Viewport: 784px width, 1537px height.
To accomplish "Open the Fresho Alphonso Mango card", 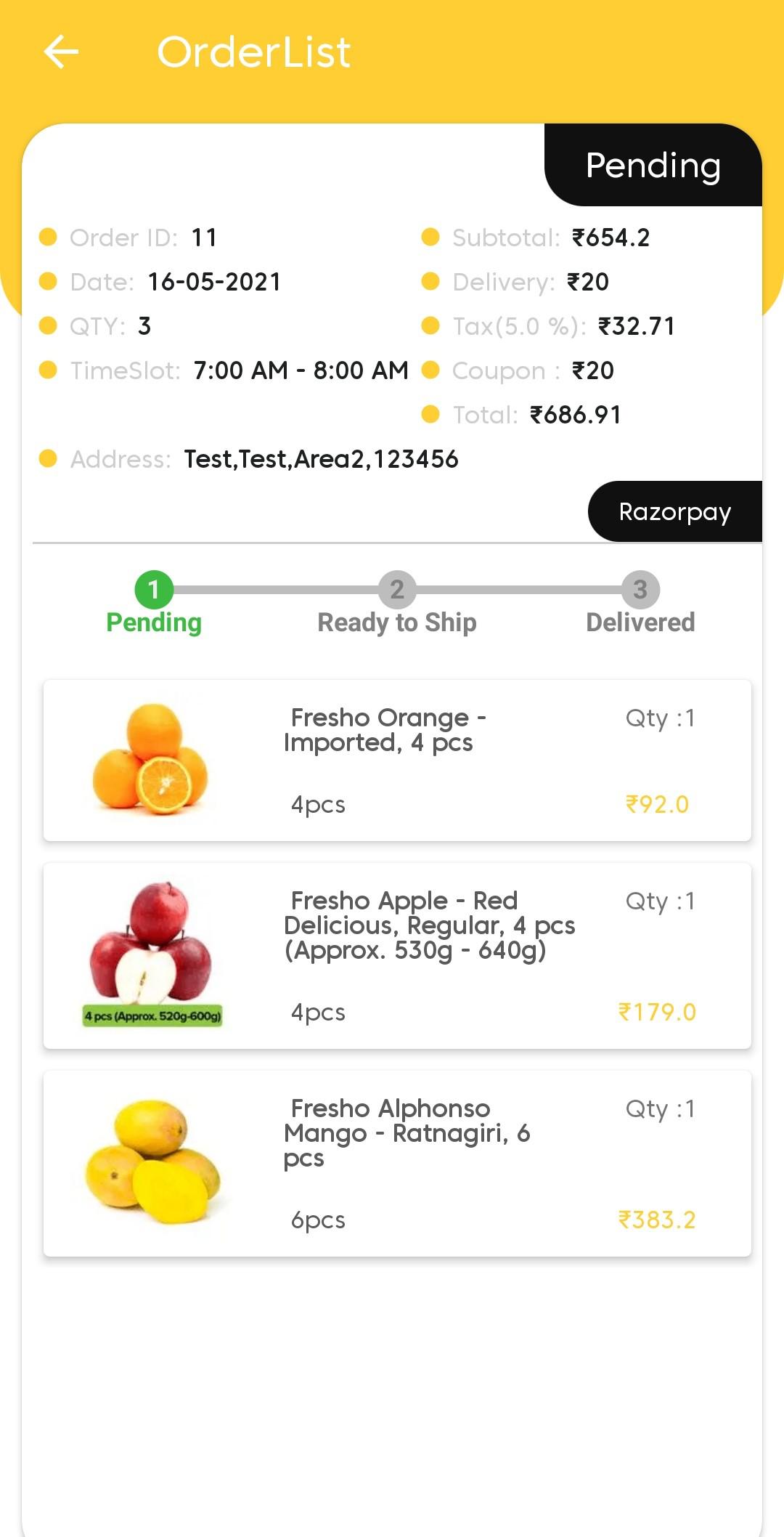I will (397, 1164).
